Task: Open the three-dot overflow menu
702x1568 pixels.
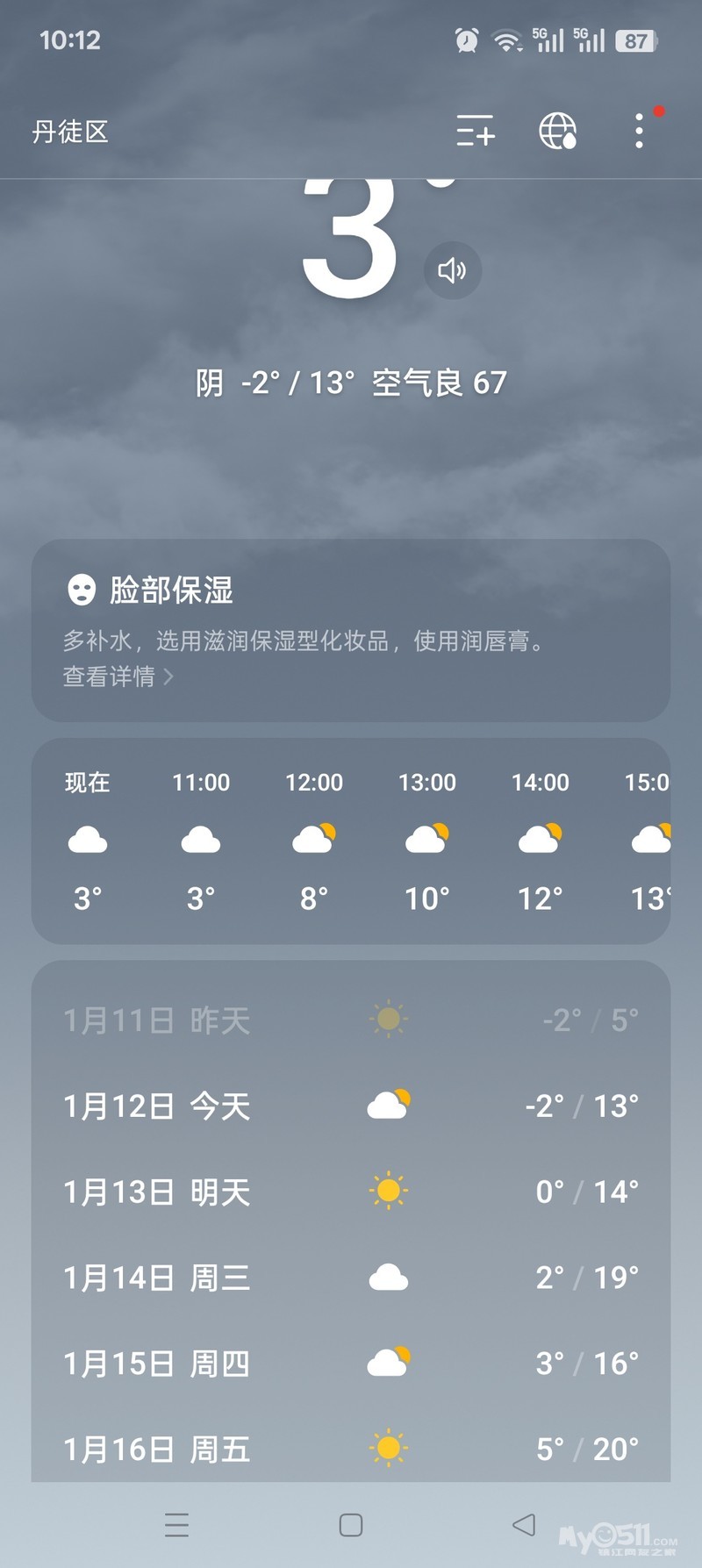Action: pos(640,132)
